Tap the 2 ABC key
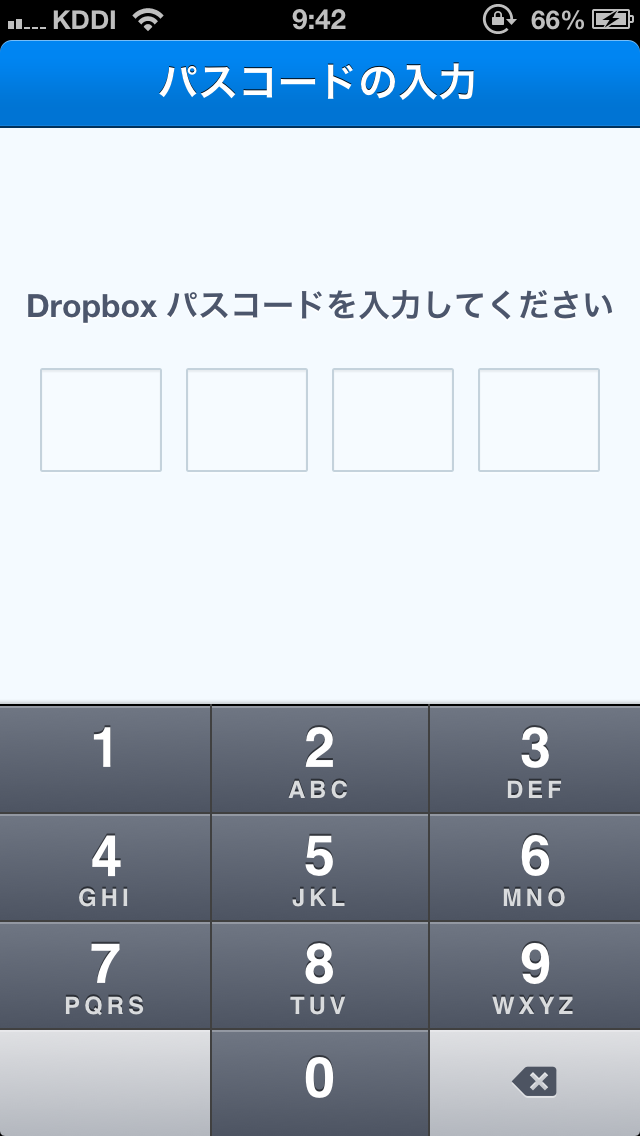Screen dimensions: 640x1136 [x=320, y=759]
